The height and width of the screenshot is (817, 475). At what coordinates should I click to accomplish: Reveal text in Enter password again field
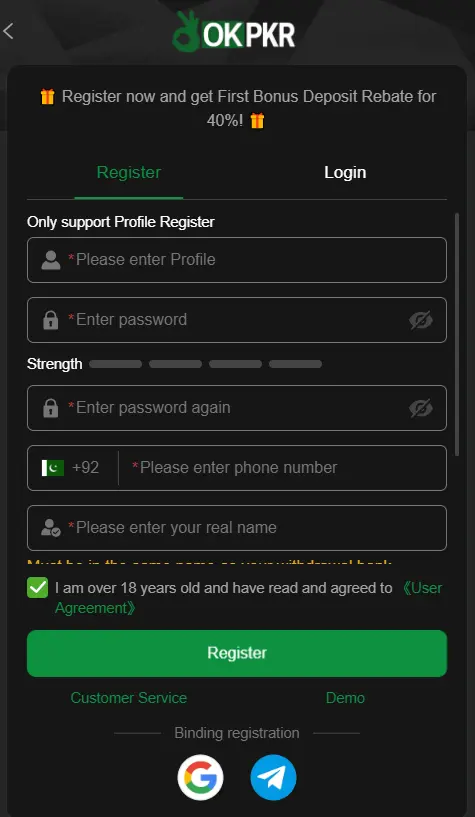pos(421,408)
